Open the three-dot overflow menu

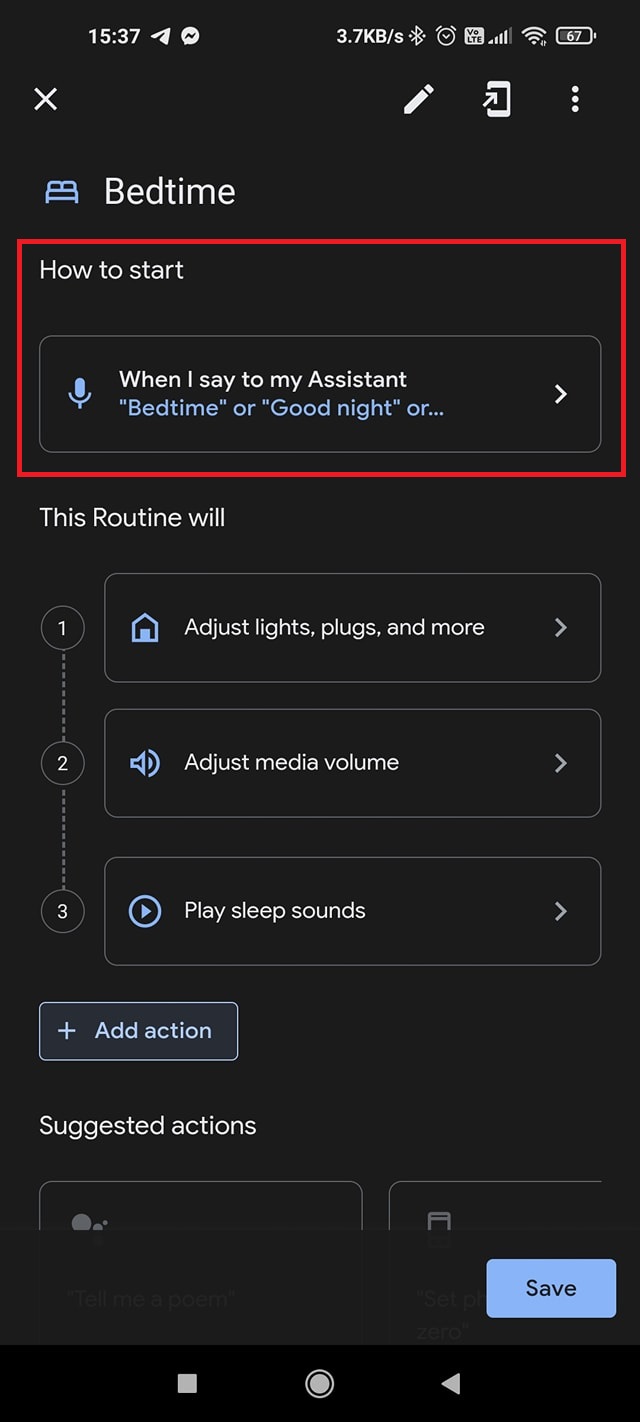click(575, 99)
